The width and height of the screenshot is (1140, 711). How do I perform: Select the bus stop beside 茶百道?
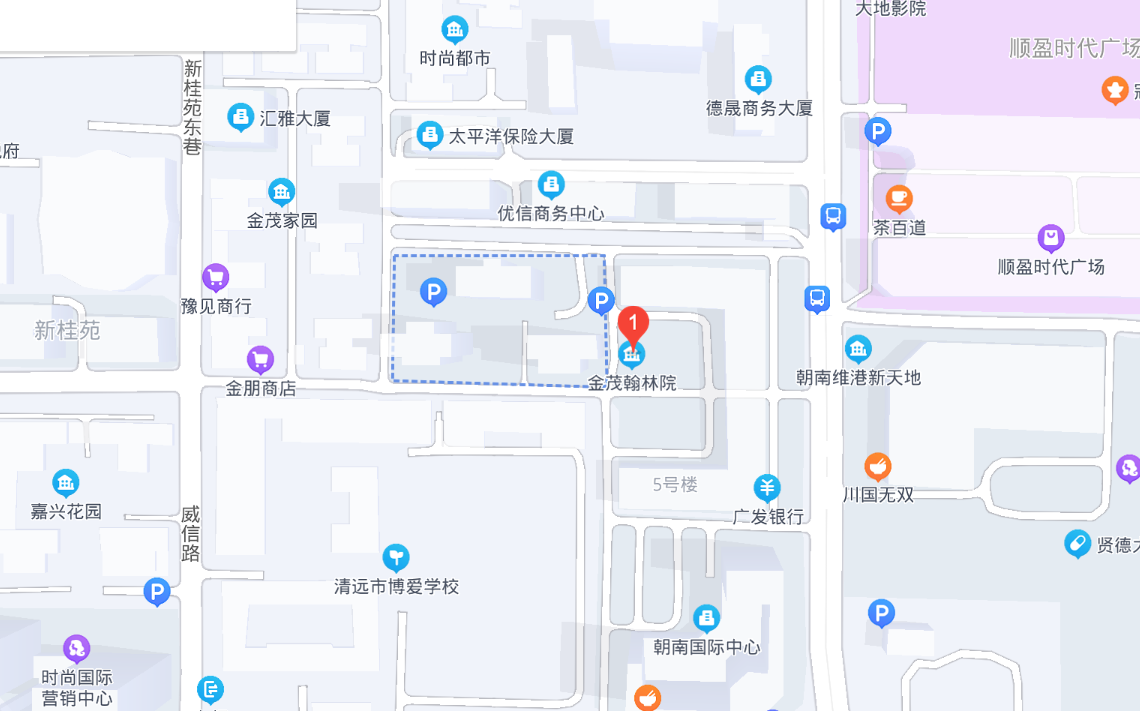click(x=833, y=216)
